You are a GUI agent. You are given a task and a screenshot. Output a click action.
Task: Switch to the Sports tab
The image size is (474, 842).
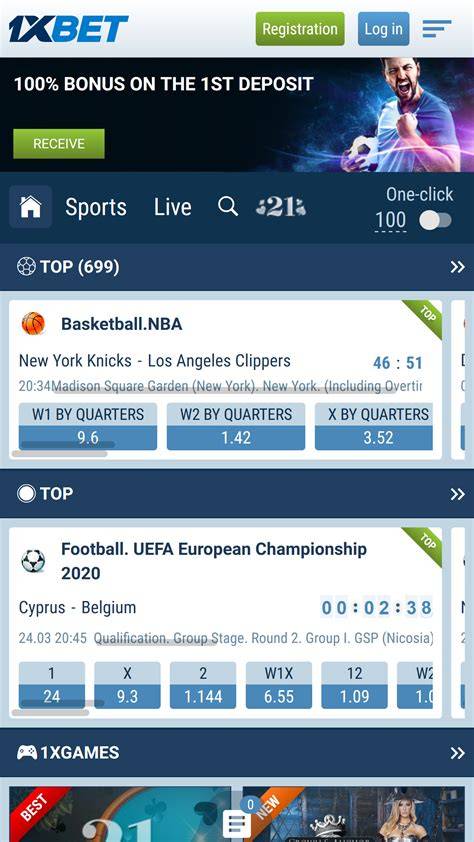click(96, 207)
